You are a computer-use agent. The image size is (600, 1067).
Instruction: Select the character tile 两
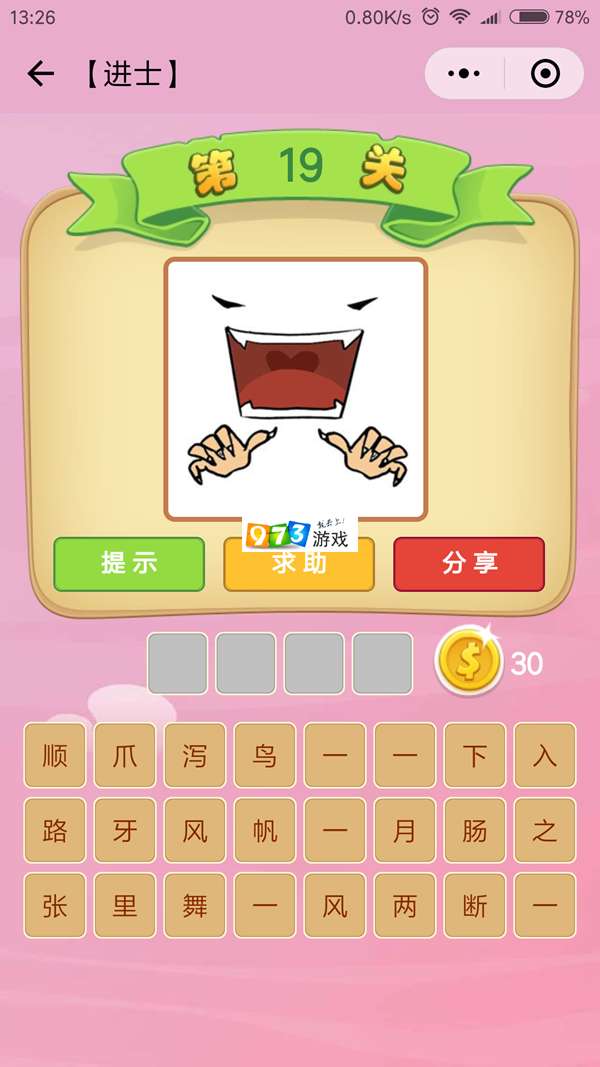[405, 906]
